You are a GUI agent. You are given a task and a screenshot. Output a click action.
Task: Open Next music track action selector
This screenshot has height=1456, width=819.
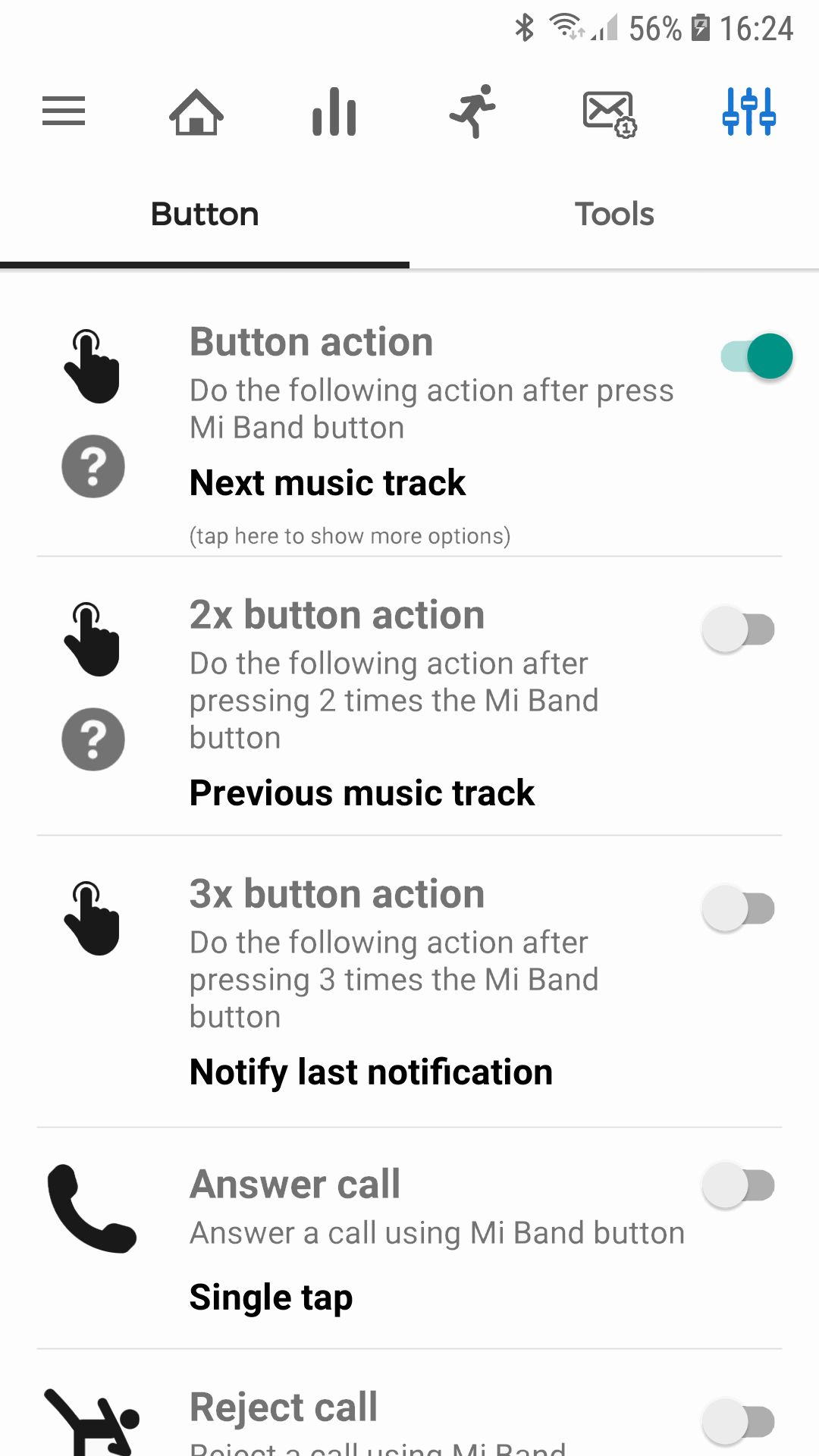(327, 482)
